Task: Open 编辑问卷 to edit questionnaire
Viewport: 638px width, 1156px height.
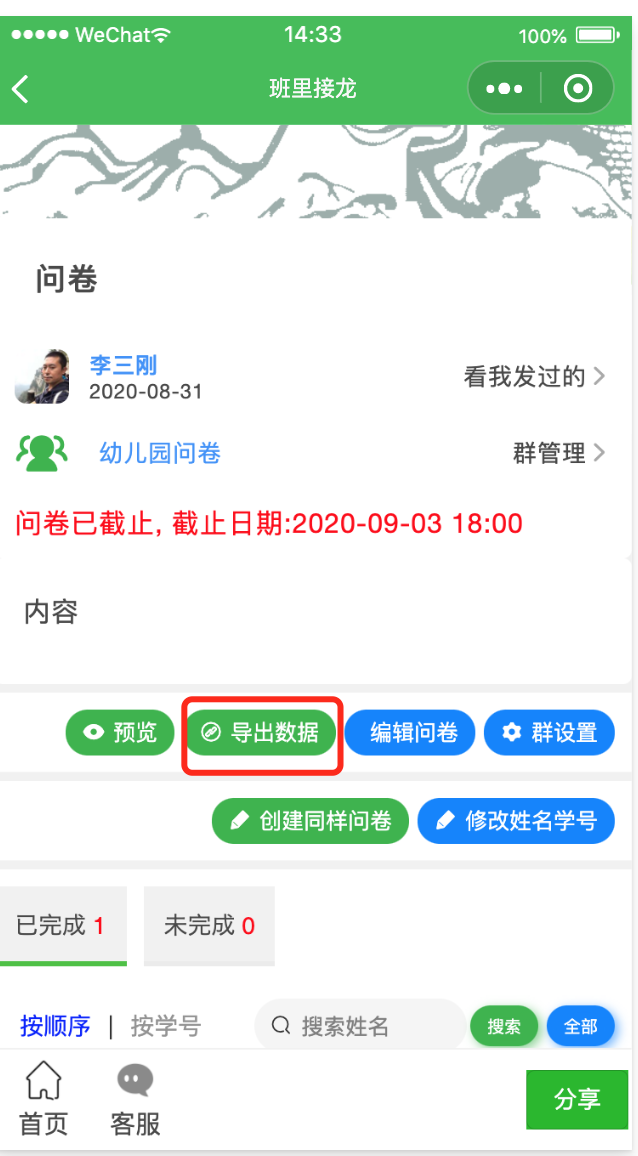Action: click(413, 732)
